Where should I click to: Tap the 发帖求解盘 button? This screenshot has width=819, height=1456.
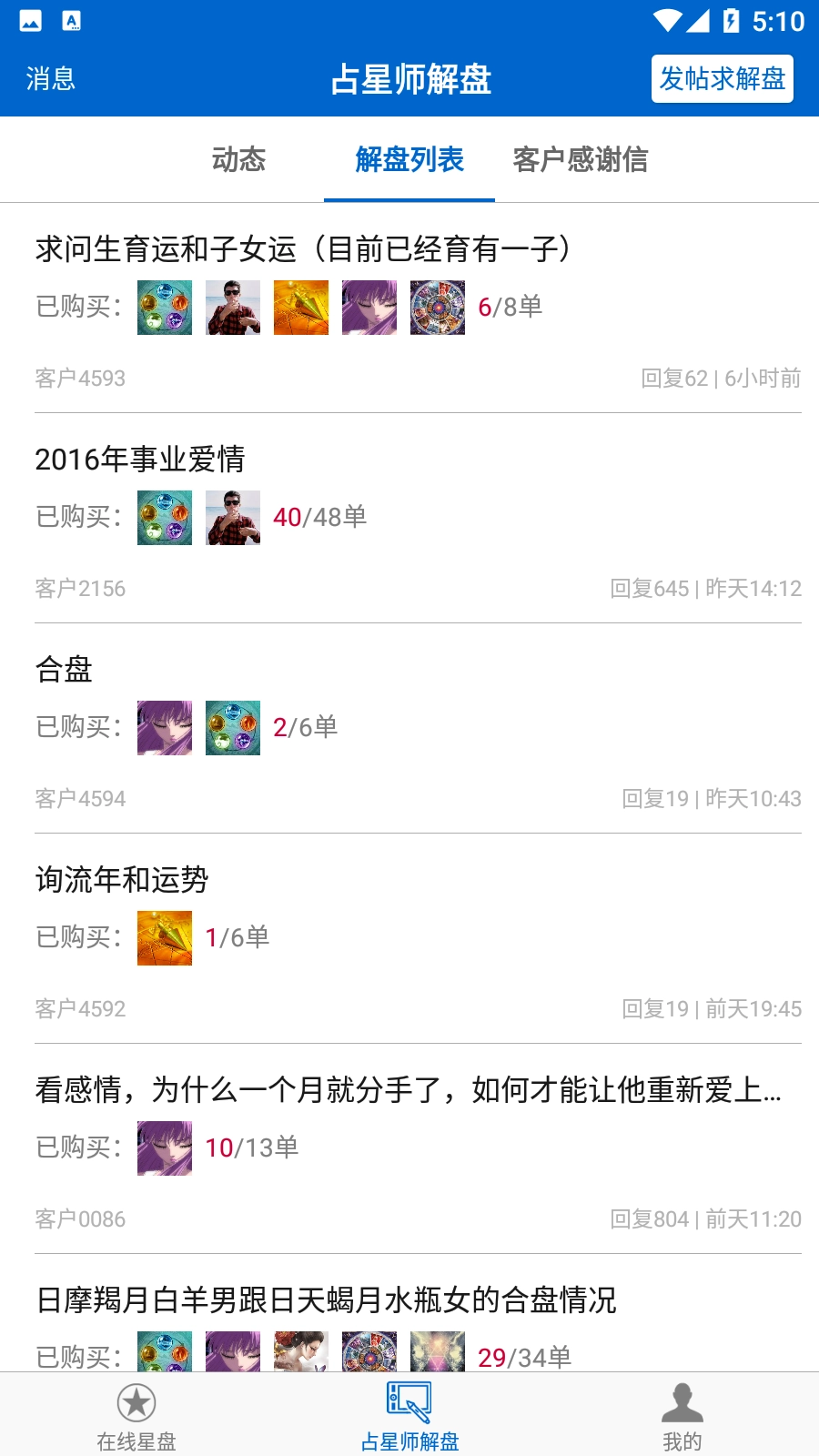click(x=722, y=79)
